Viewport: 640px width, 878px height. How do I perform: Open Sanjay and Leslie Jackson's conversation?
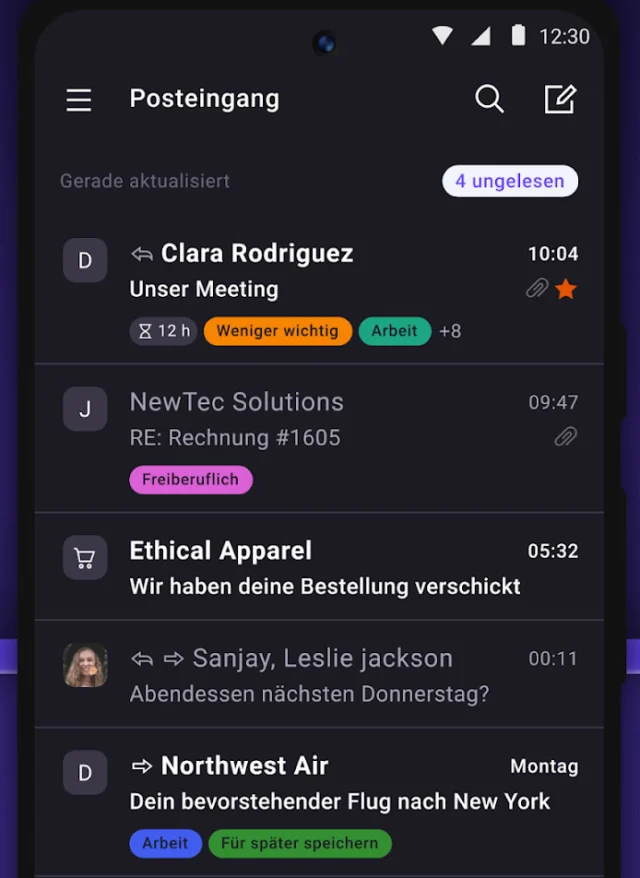pos(330,675)
